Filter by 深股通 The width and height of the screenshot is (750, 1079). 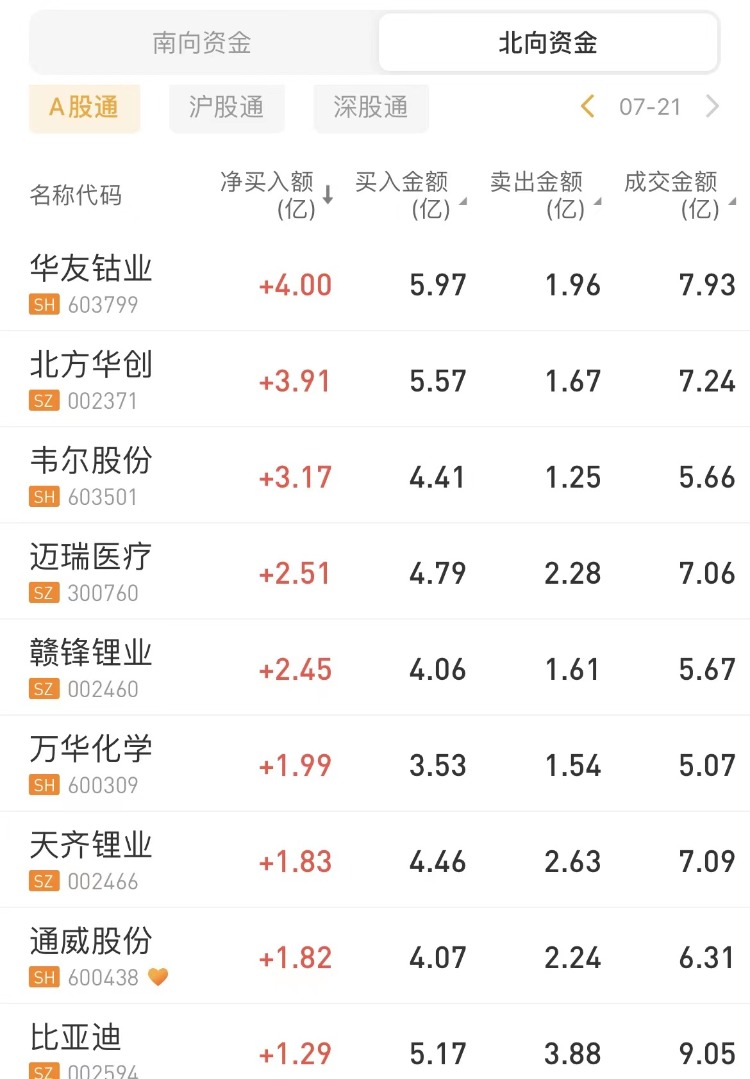(x=371, y=108)
